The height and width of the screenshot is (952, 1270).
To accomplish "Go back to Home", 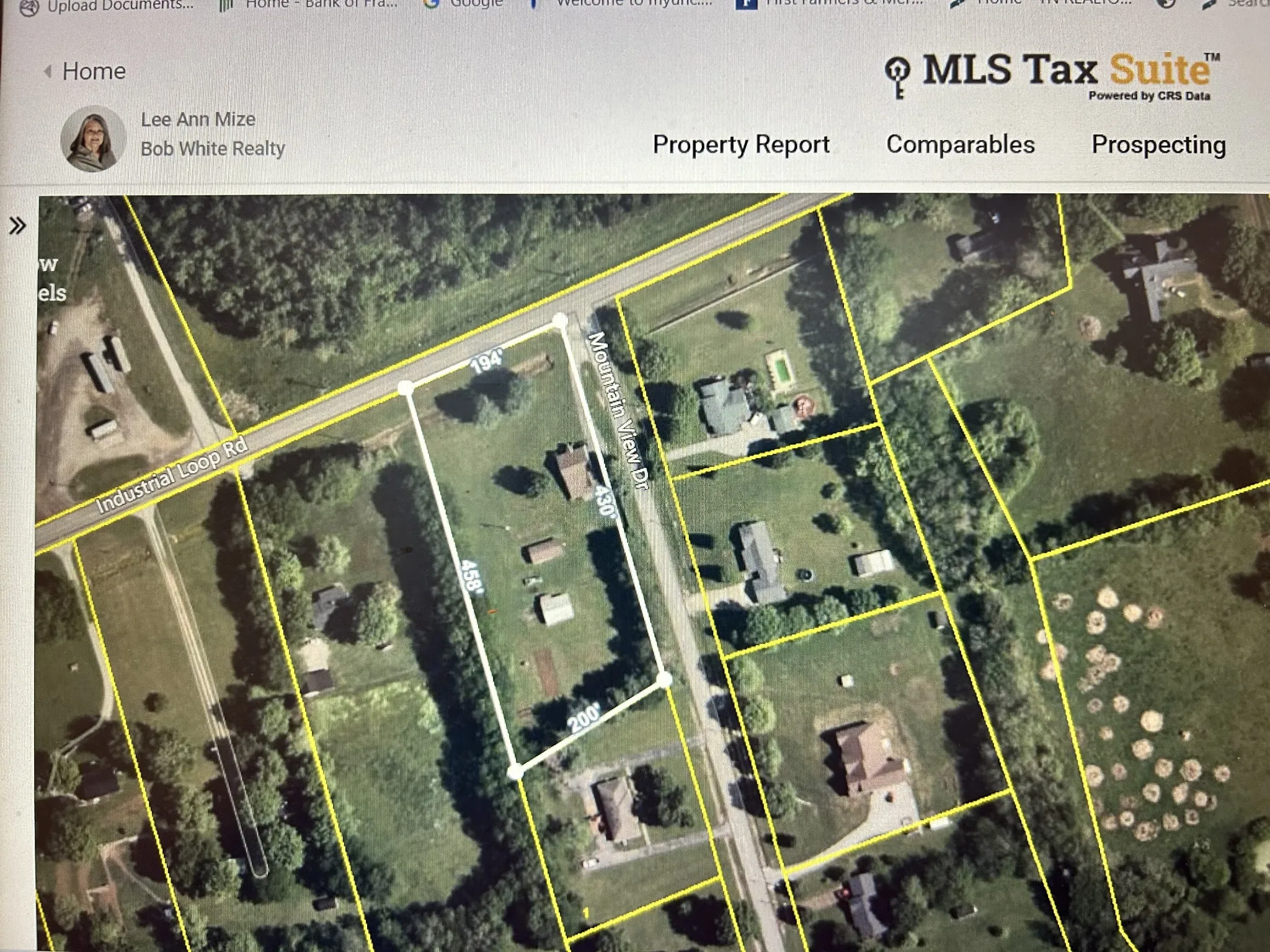I will click(x=87, y=71).
